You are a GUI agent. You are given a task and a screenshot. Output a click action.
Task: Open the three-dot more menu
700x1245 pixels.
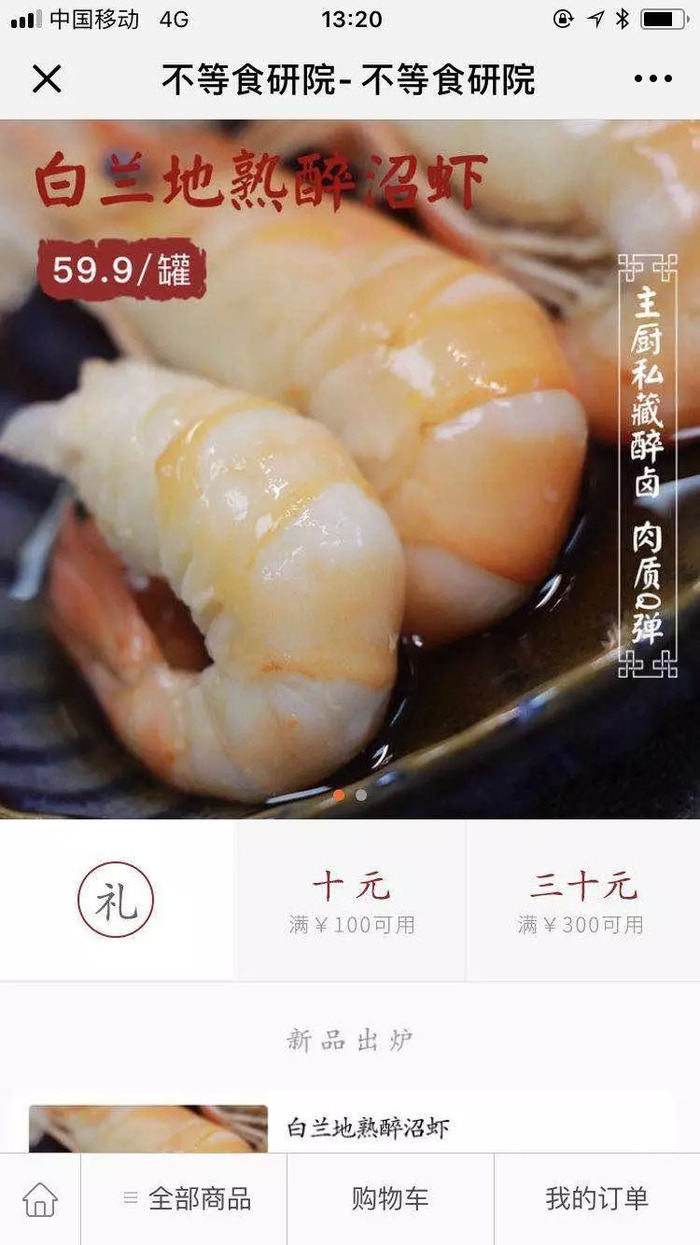[x=652, y=79]
